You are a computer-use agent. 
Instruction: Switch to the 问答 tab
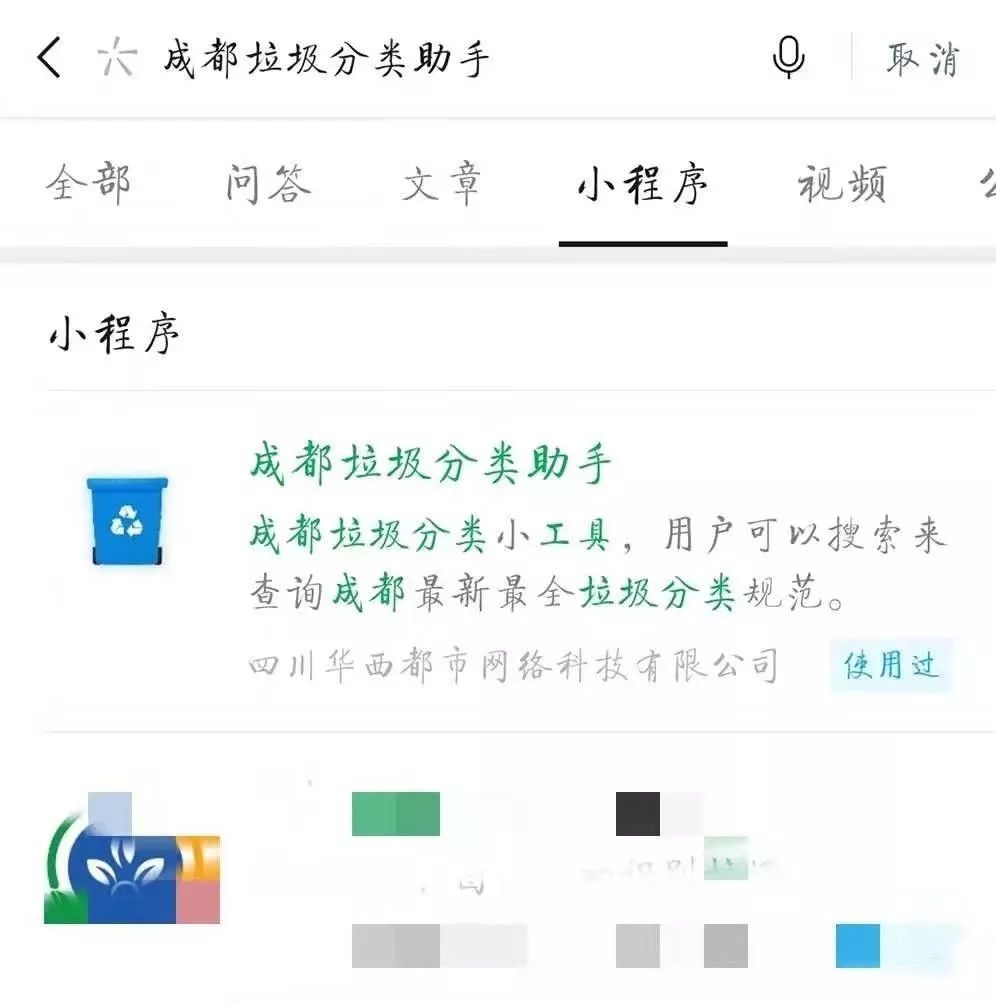267,184
